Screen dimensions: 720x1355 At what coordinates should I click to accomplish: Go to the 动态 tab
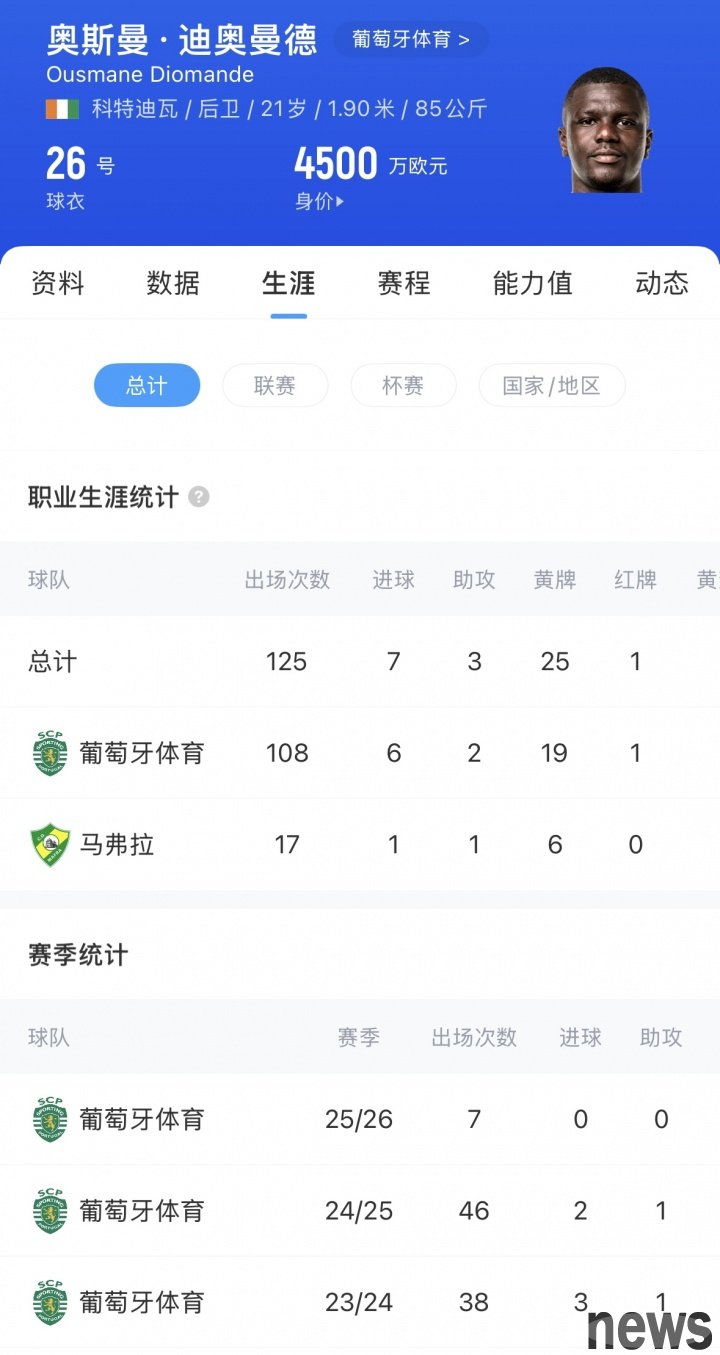661,283
